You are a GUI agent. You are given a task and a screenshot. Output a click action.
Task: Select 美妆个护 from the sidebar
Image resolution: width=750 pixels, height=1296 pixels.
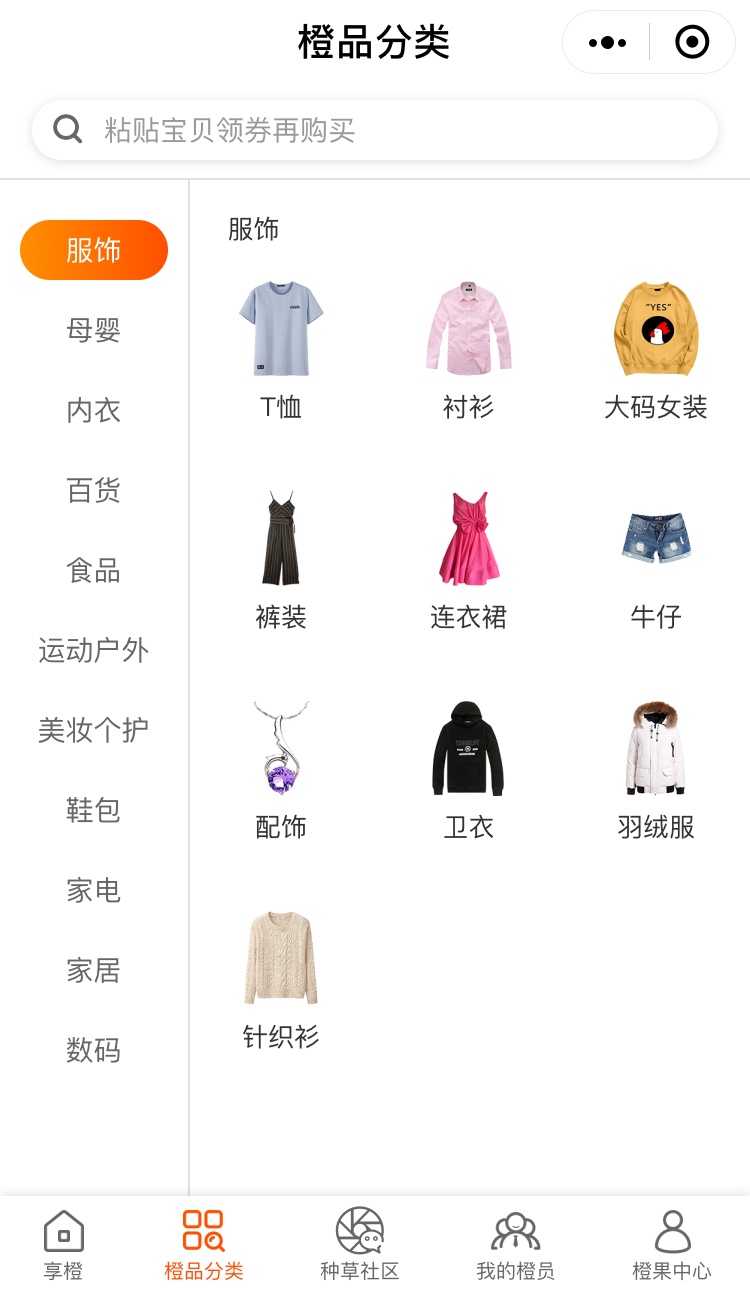tap(94, 730)
